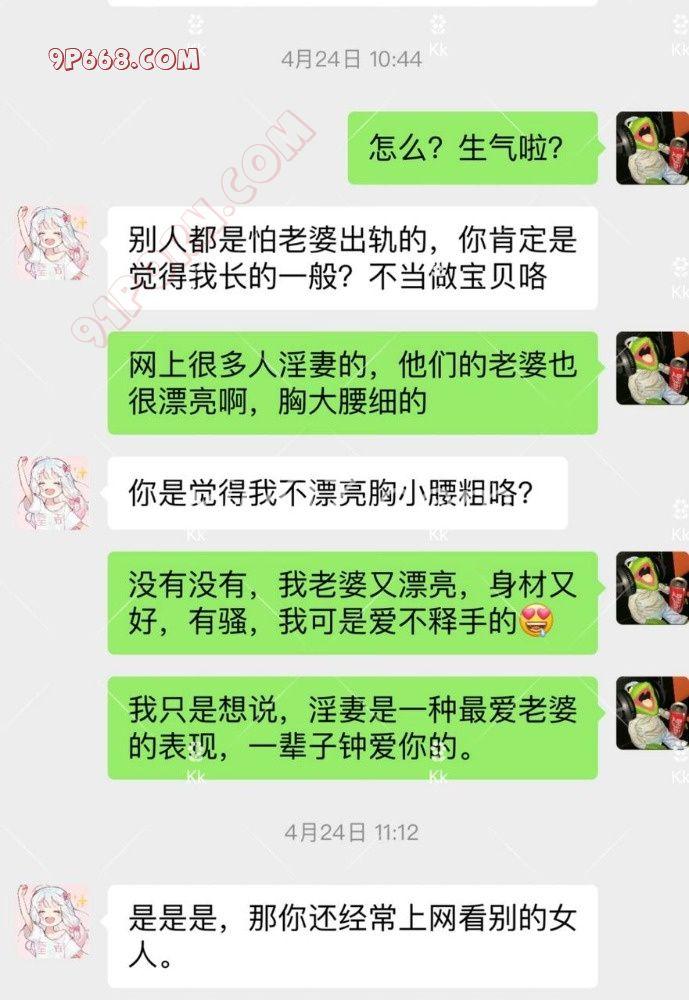Screen dimensions: 689x1000
Task: View profile from avatar beside "你是觉得我不漂亮"
Action: click(52, 493)
